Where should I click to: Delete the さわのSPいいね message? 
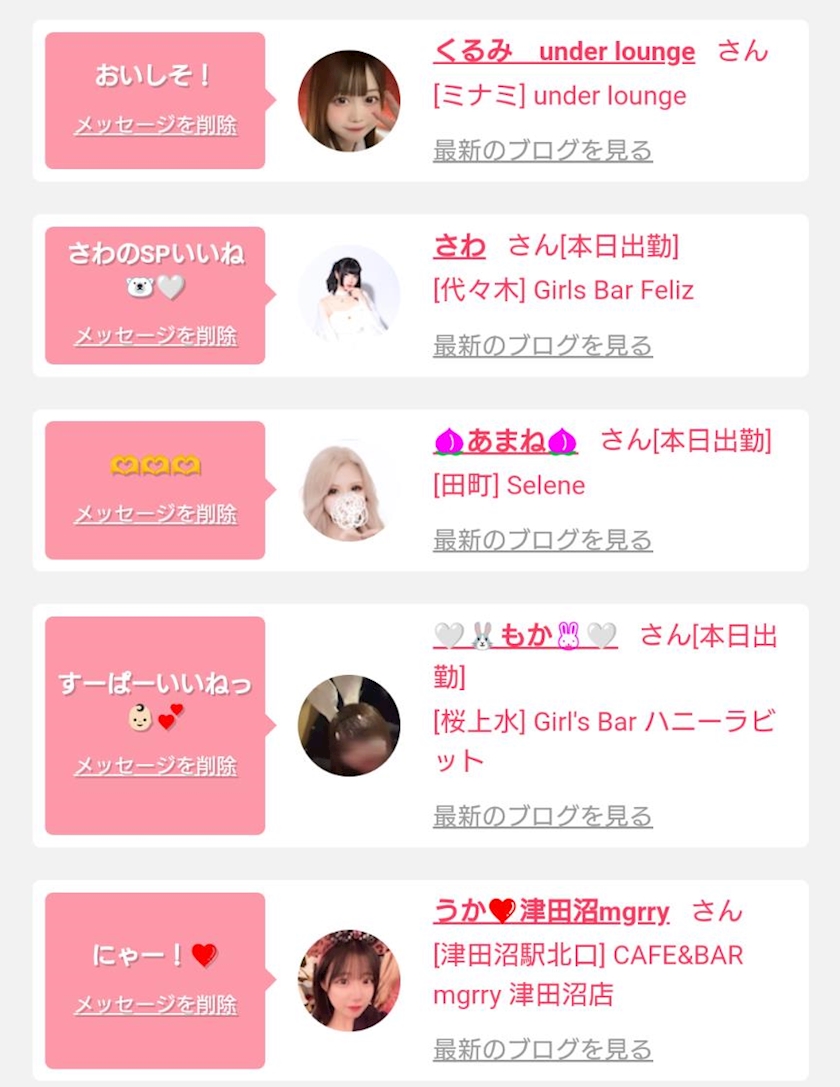coord(156,336)
